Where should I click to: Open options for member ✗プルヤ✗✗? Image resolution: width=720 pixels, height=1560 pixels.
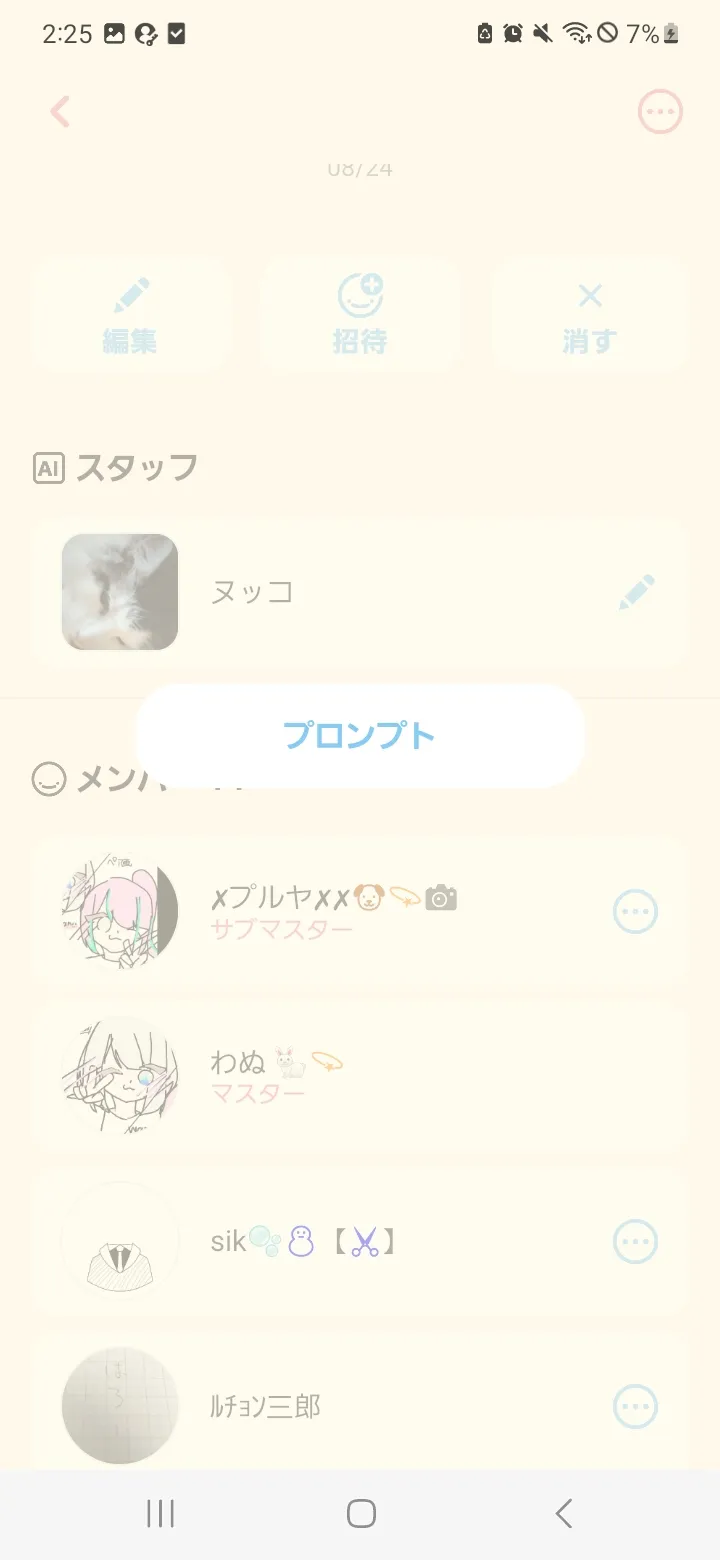[635, 911]
